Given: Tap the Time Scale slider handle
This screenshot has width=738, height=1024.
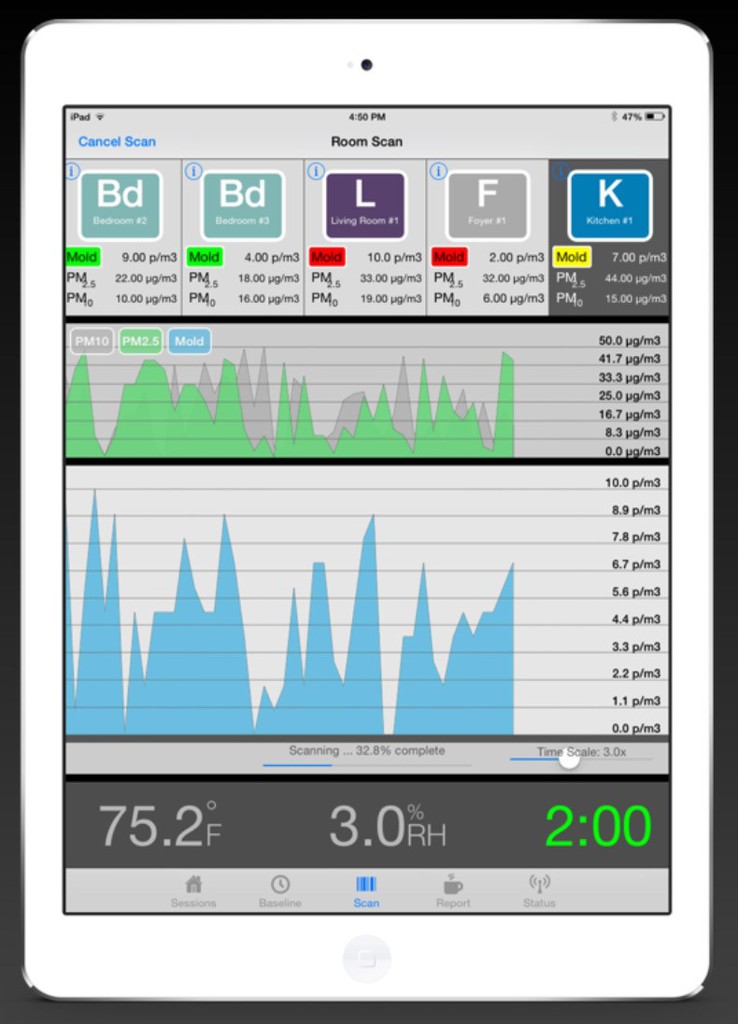Looking at the screenshot, I should (x=569, y=758).
